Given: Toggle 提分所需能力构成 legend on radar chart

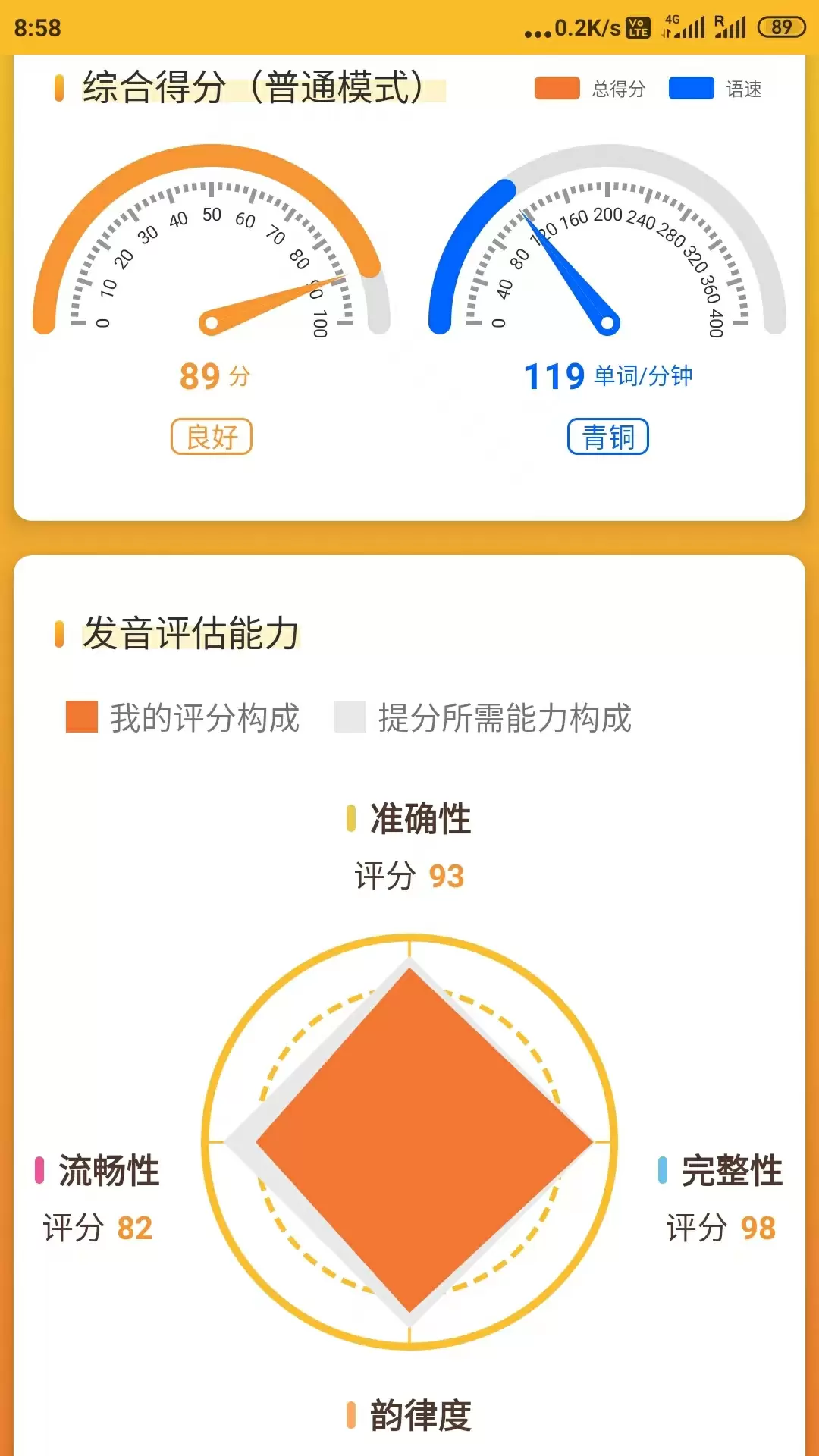Looking at the screenshot, I should click(x=483, y=717).
